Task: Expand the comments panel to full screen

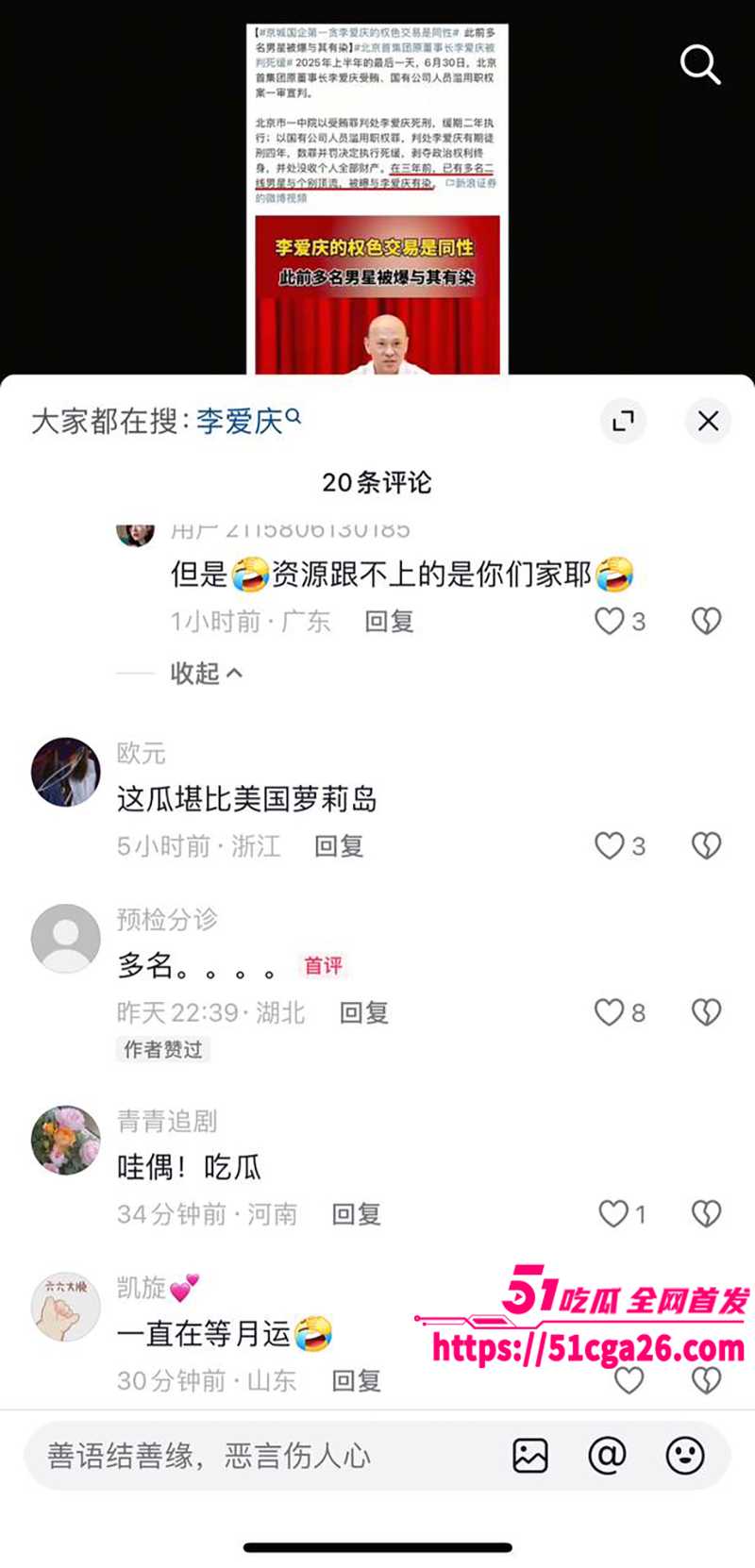Action: [623, 421]
